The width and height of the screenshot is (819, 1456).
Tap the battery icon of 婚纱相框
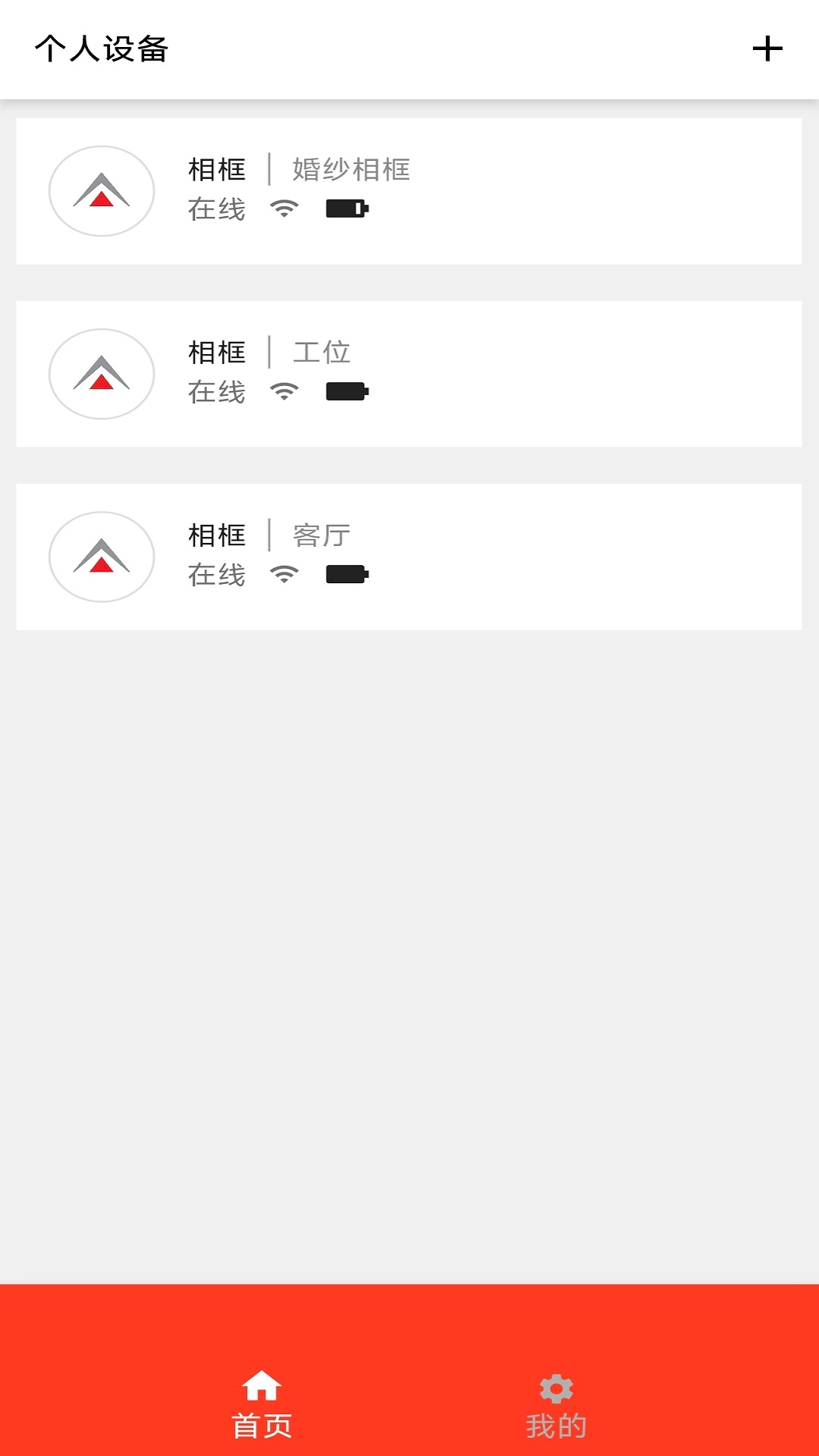click(x=347, y=207)
